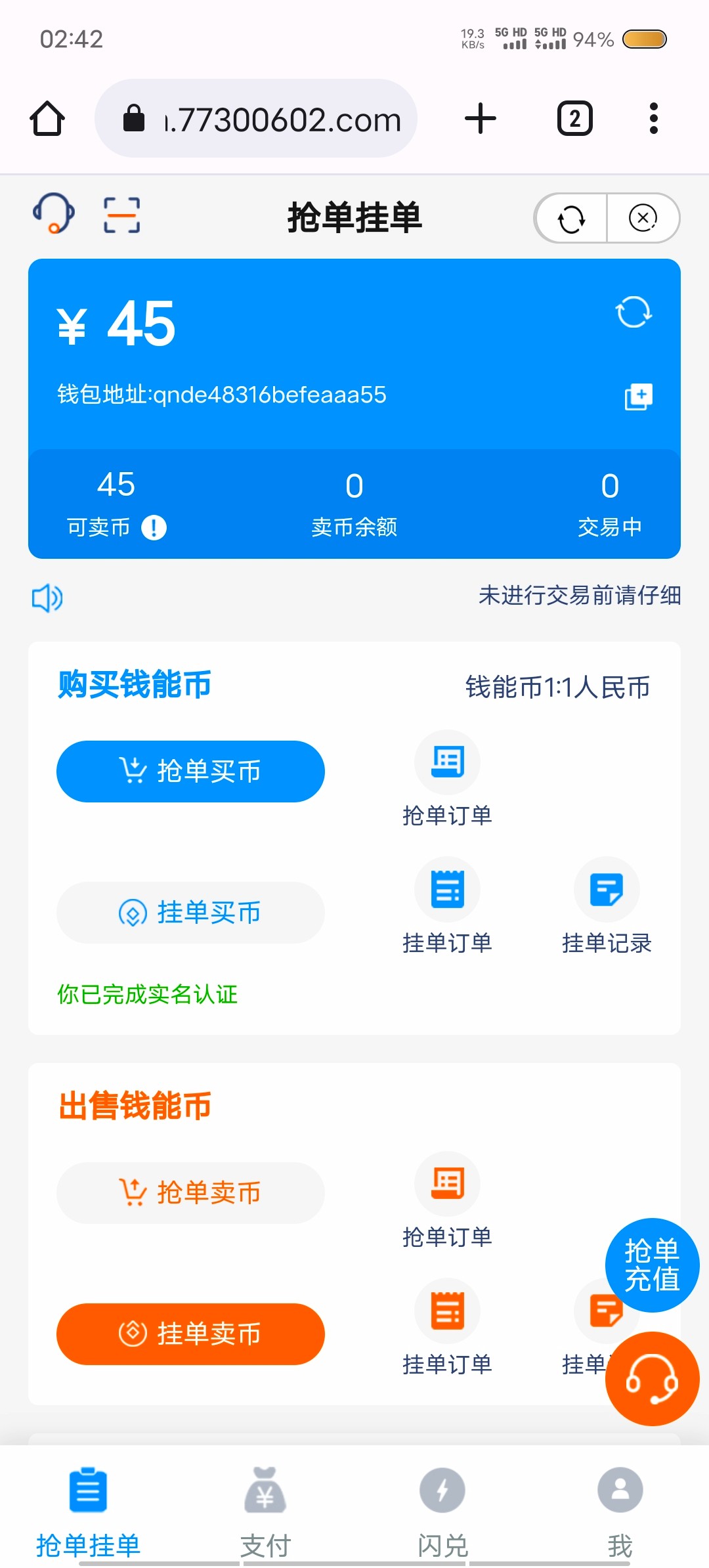Copy the wallet address

click(638, 397)
